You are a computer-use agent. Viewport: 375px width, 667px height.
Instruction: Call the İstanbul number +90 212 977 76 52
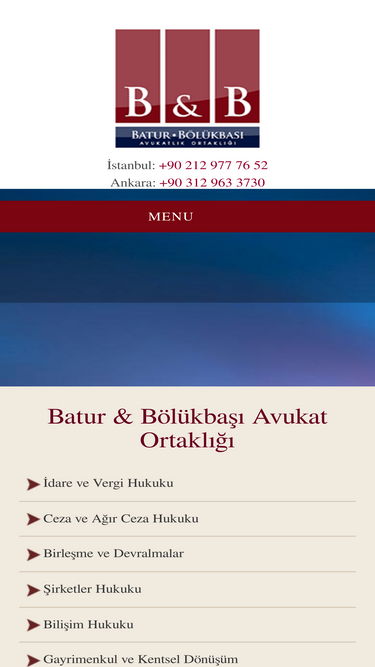click(x=213, y=165)
